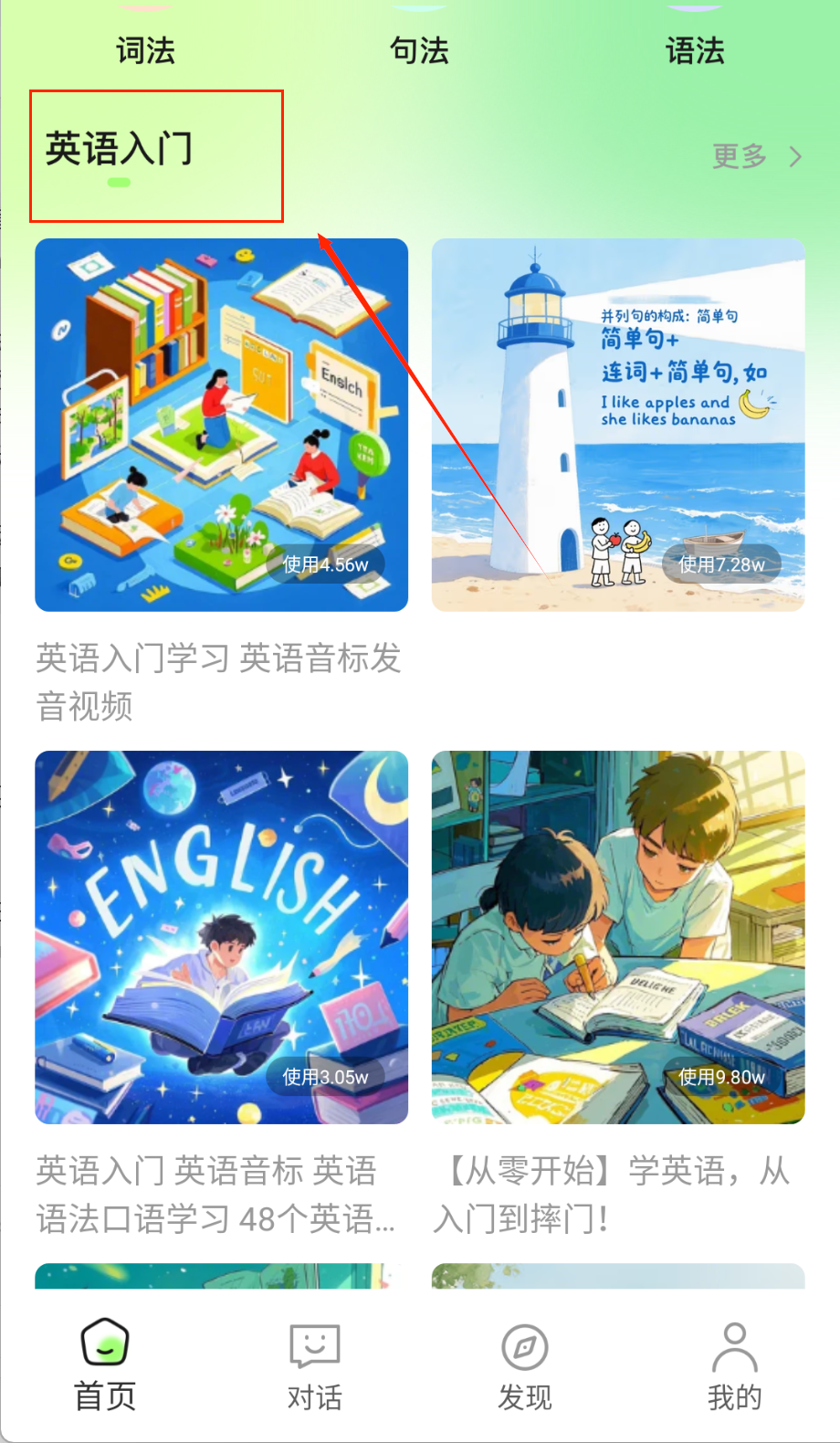Open the 【从零开始】学英语 card

tap(618, 937)
